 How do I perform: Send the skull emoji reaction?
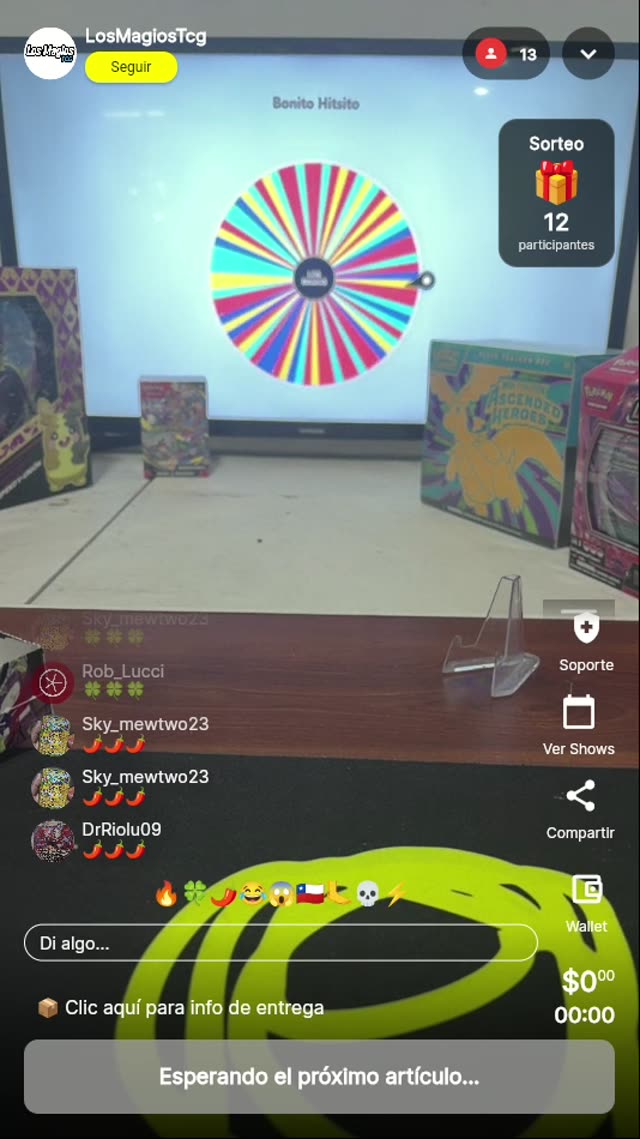click(x=368, y=894)
